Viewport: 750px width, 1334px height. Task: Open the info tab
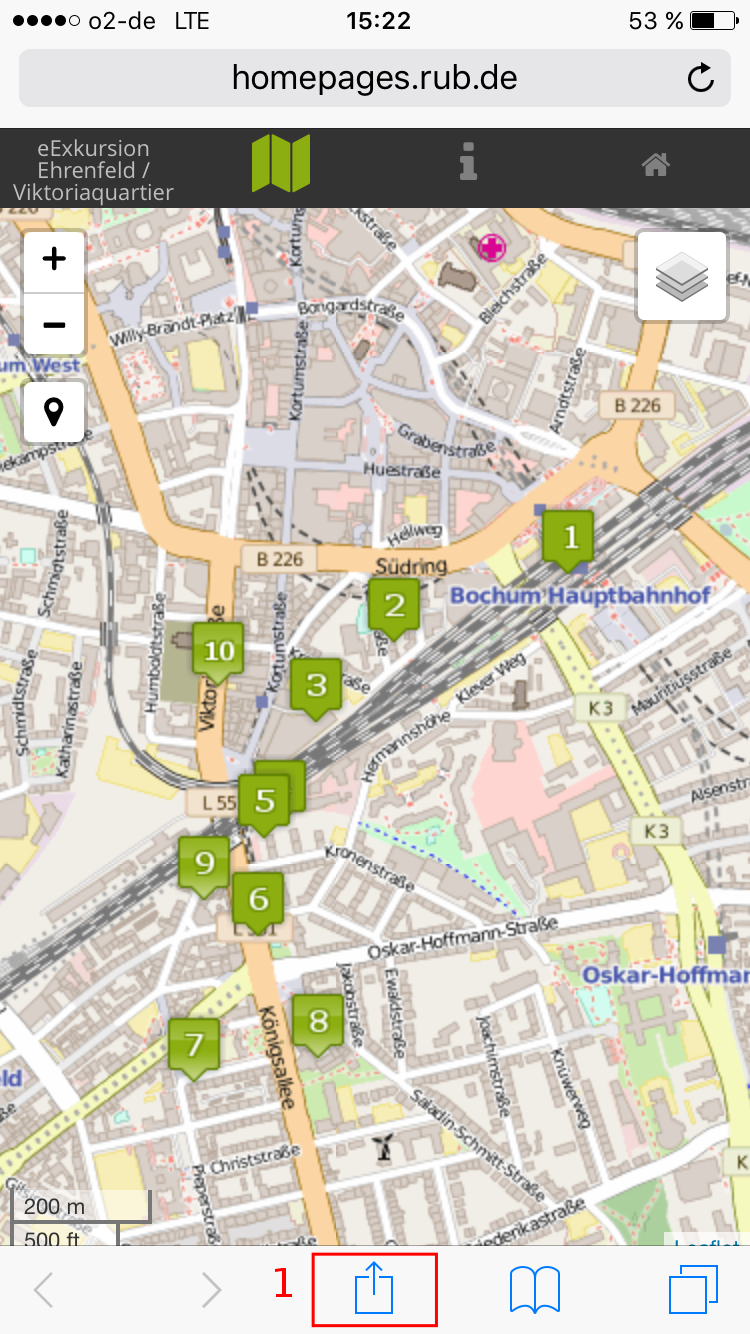coord(468,163)
